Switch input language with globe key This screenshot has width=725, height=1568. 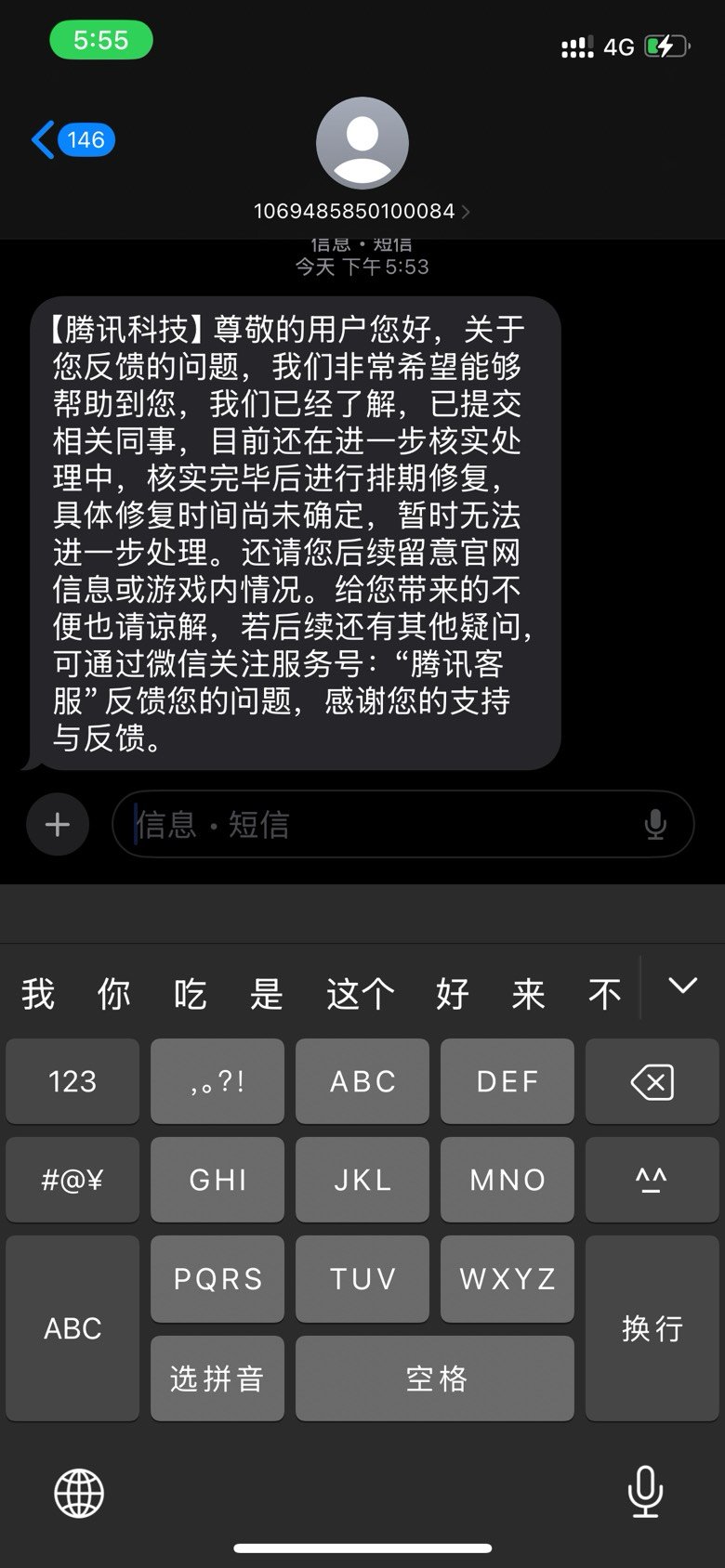point(79,1493)
